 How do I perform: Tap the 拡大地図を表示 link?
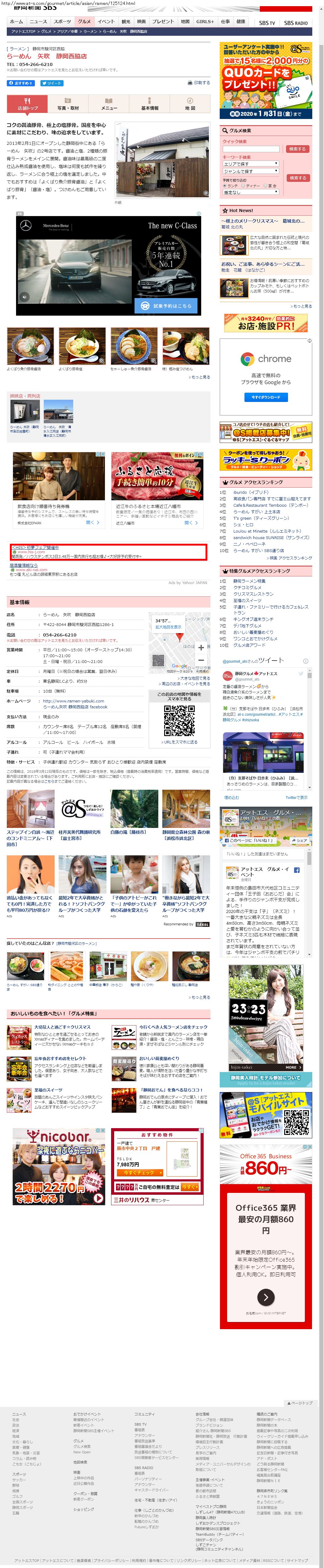tap(168, 627)
